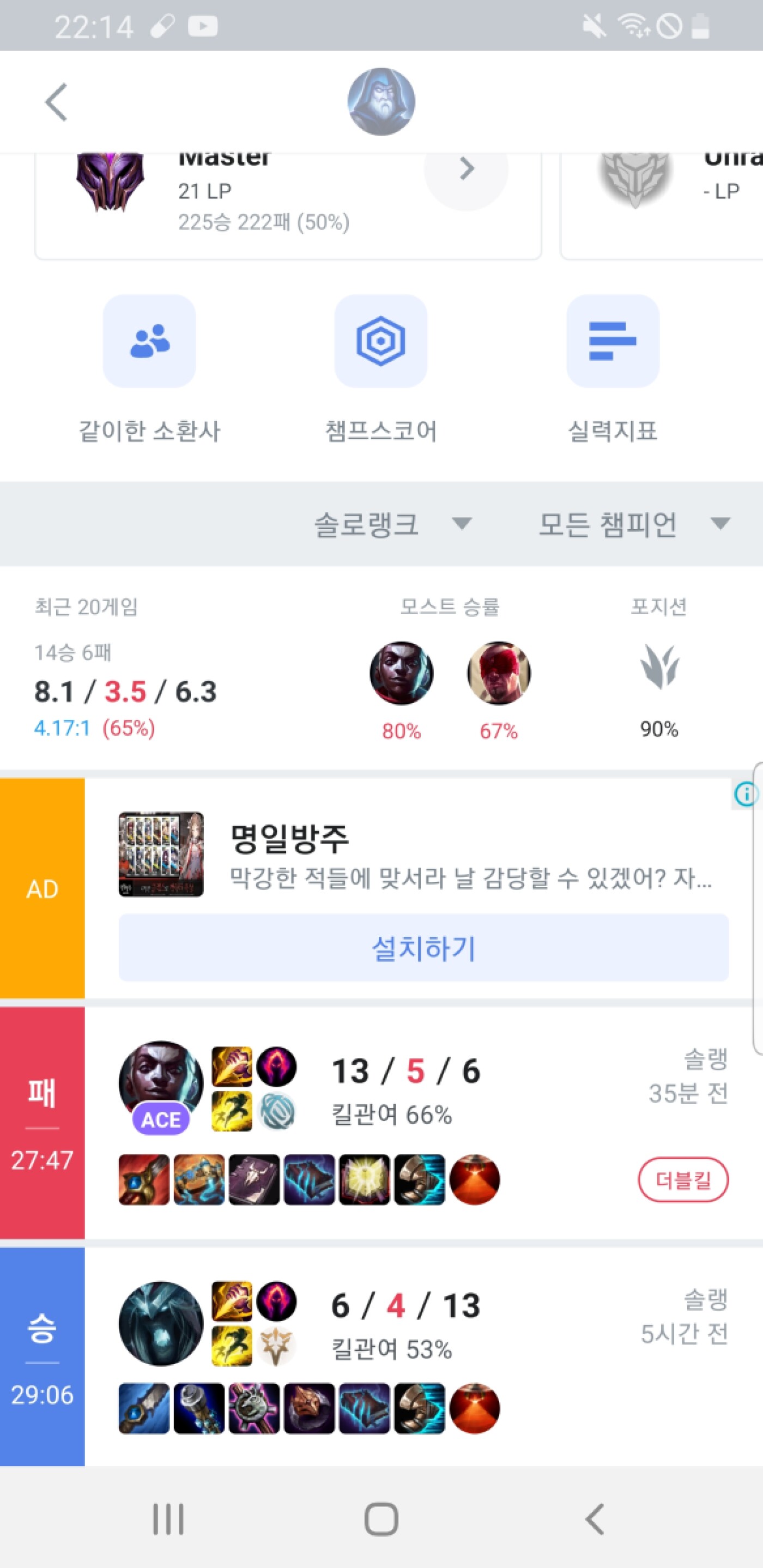Expand the 모든 챔피언 champion filter
This screenshot has width=763, height=1568.
[x=634, y=524]
